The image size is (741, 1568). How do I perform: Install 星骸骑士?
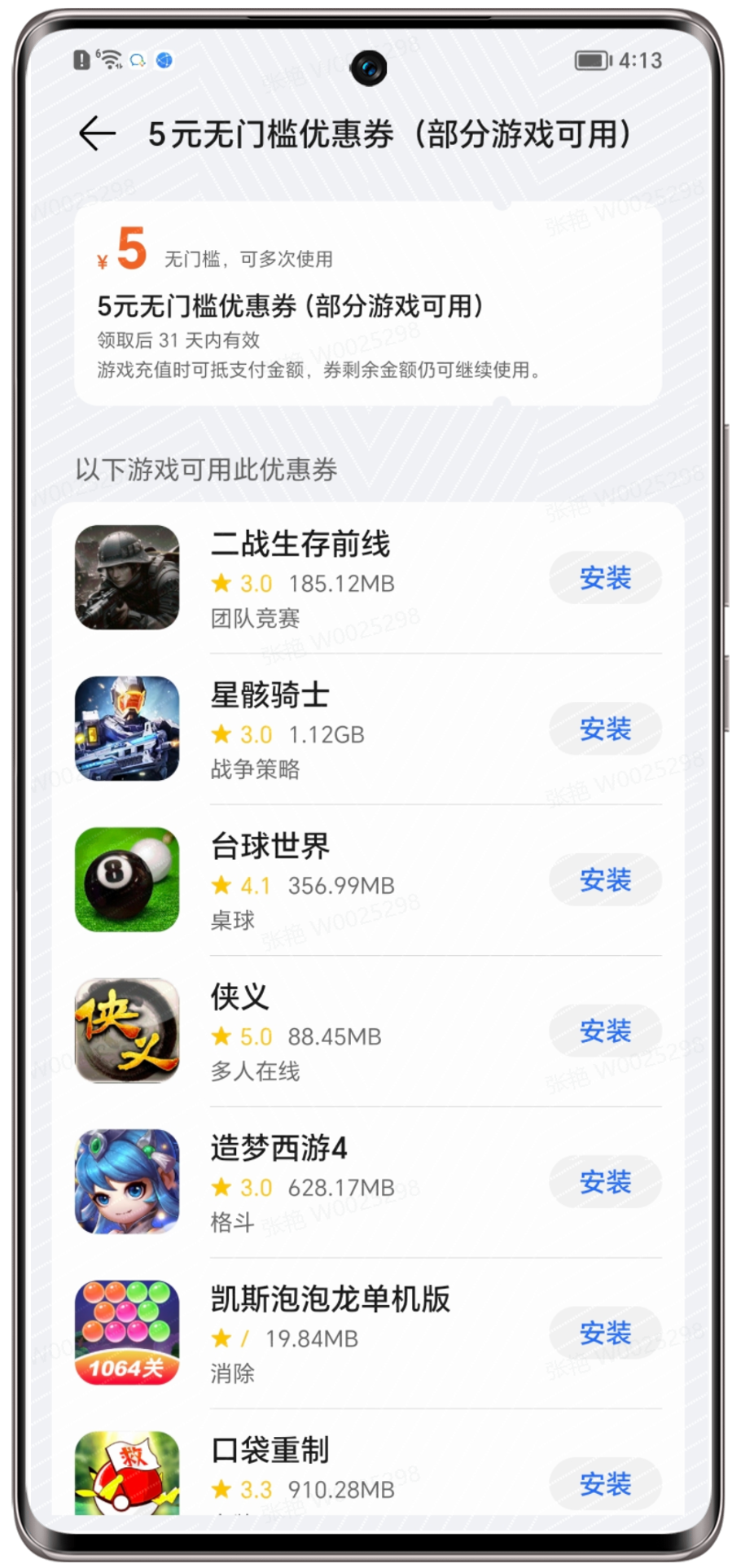coord(605,729)
